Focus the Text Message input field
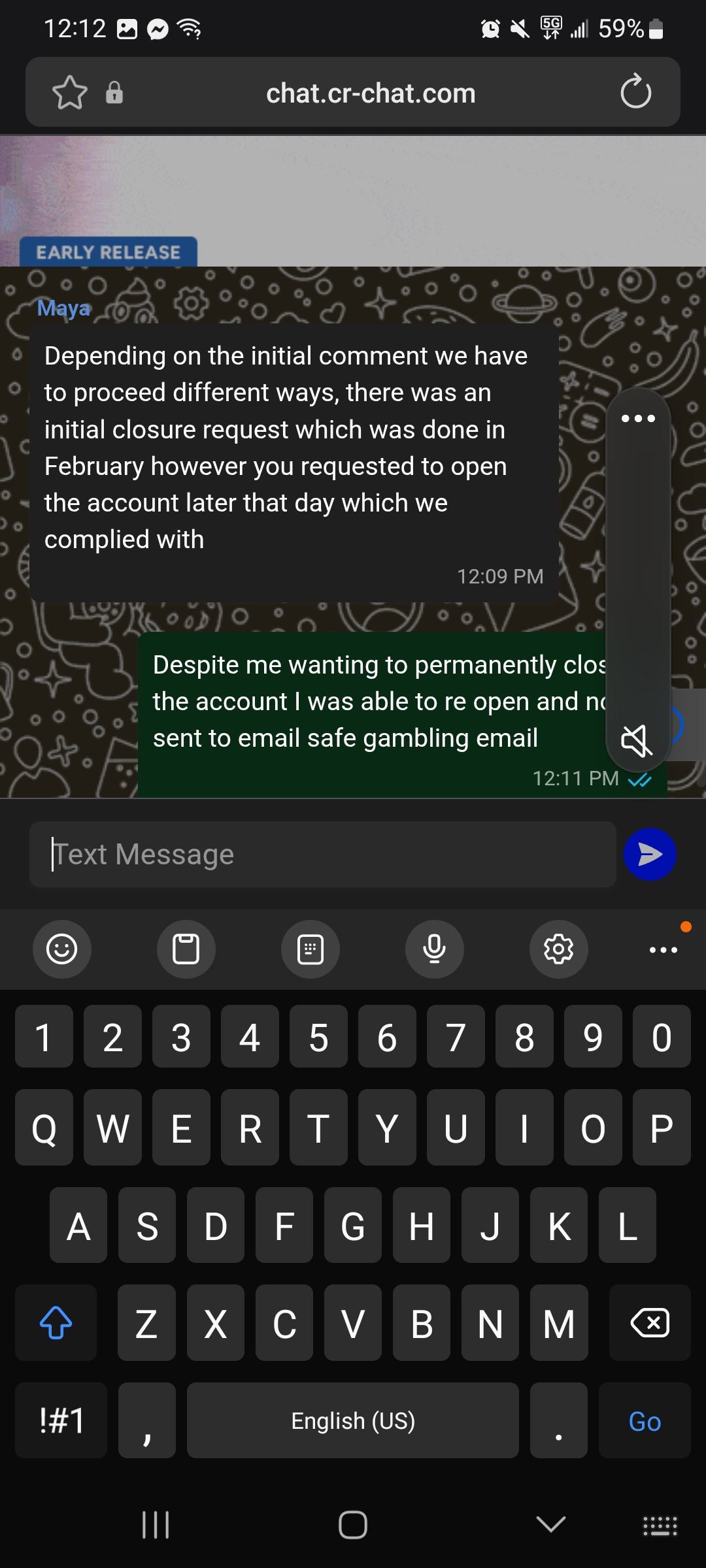This screenshot has width=706, height=1568. pyautogui.click(x=322, y=855)
